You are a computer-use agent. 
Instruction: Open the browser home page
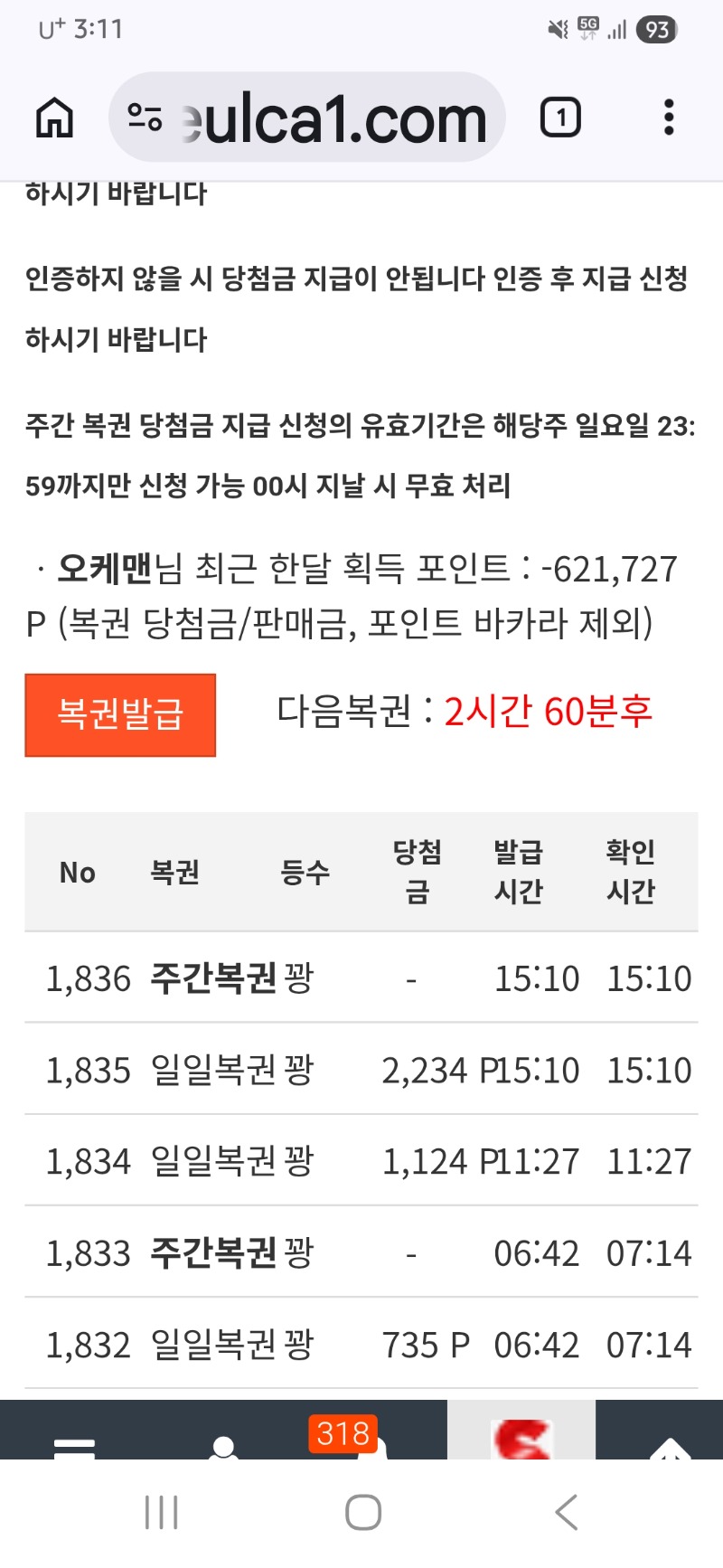point(54,118)
